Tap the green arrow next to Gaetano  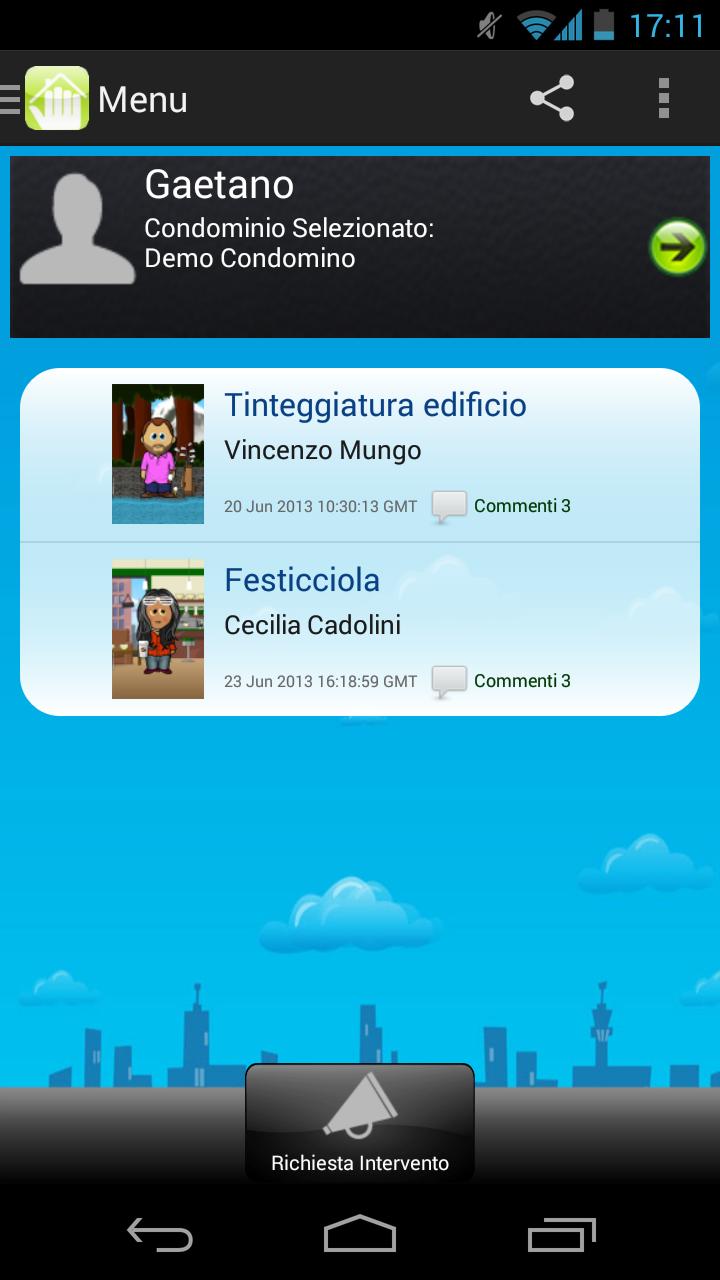[x=678, y=248]
